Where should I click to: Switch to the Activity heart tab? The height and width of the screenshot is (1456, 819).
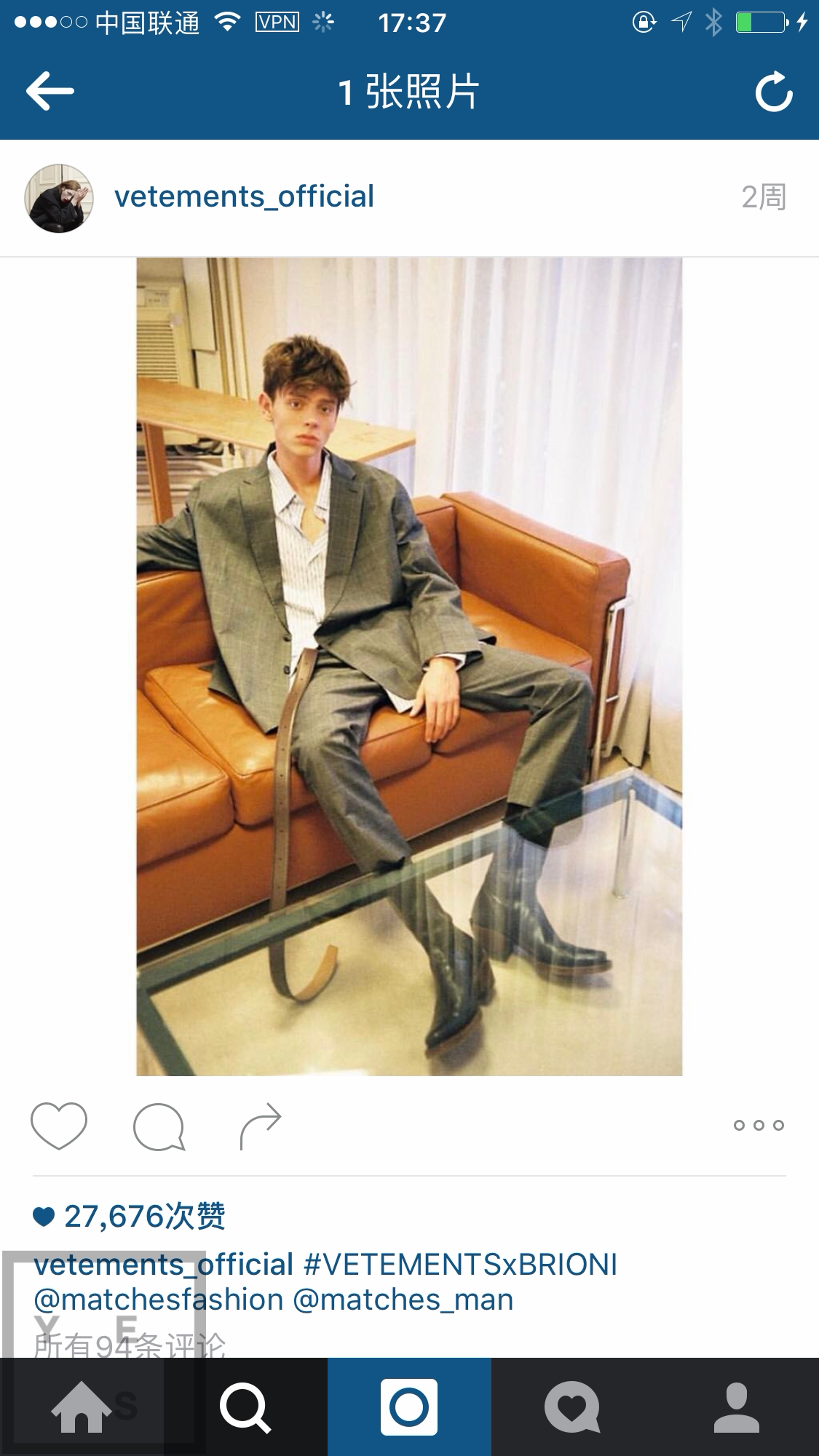pos(573,1407)
